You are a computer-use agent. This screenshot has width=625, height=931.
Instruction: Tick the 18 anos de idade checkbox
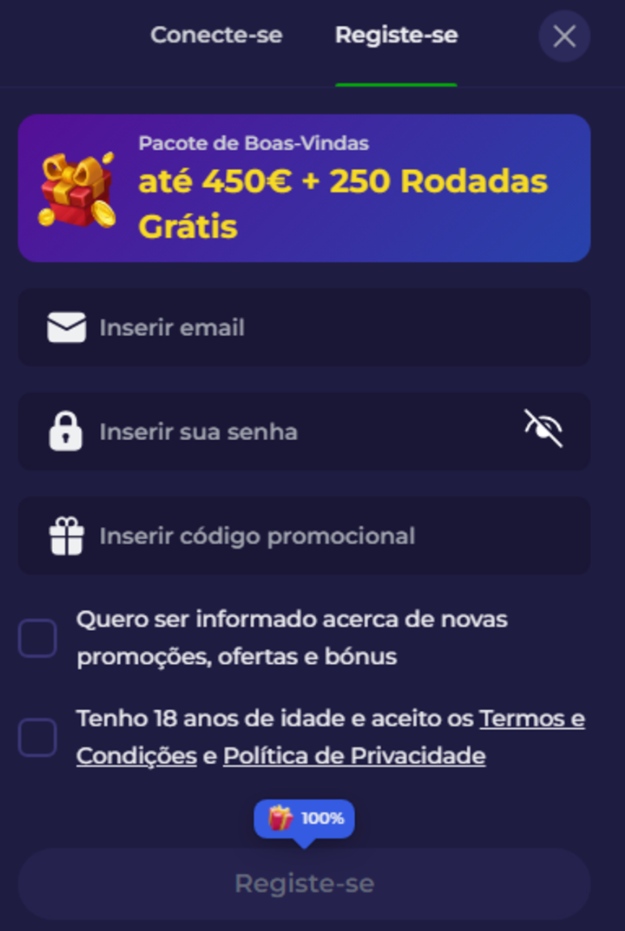coord(38,738)
